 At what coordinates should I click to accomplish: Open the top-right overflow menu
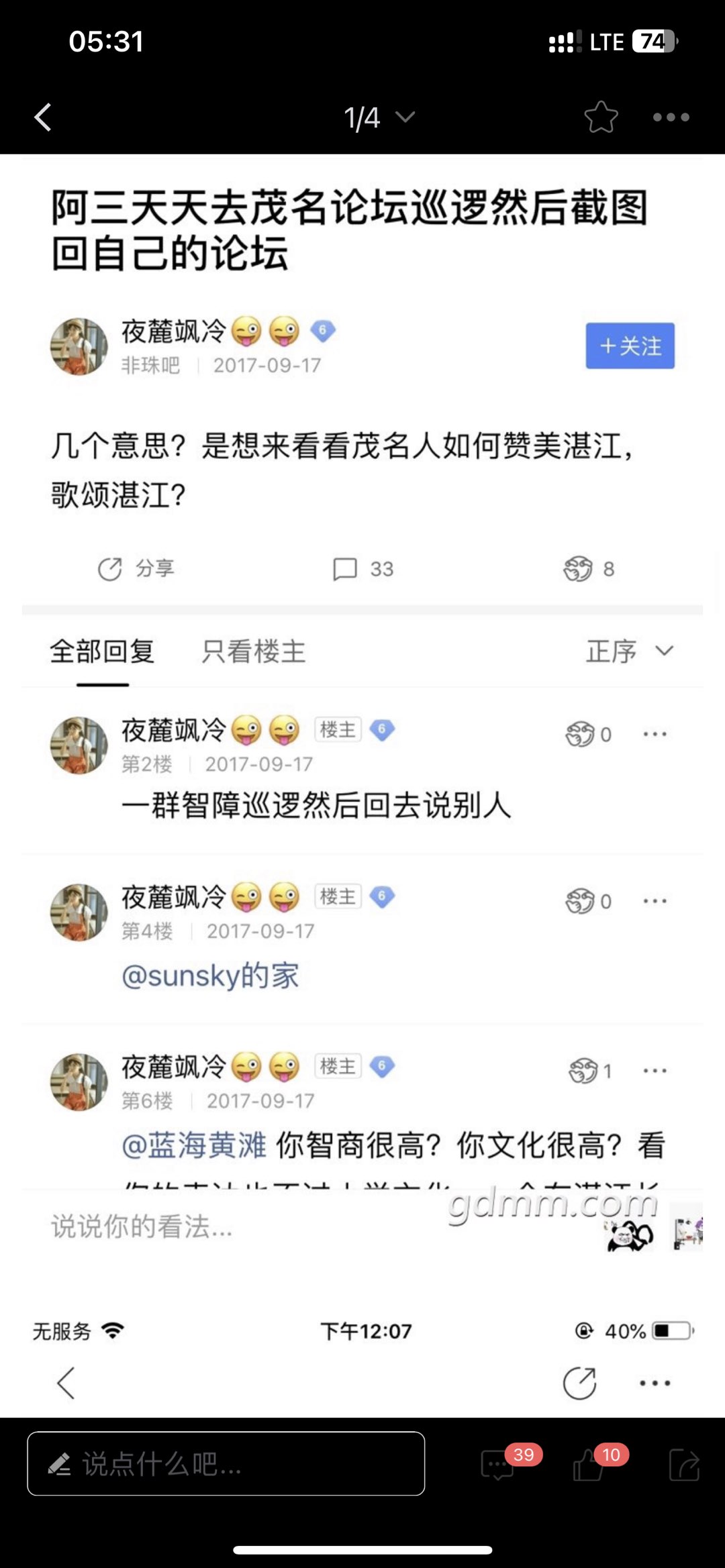pos(671,117)
